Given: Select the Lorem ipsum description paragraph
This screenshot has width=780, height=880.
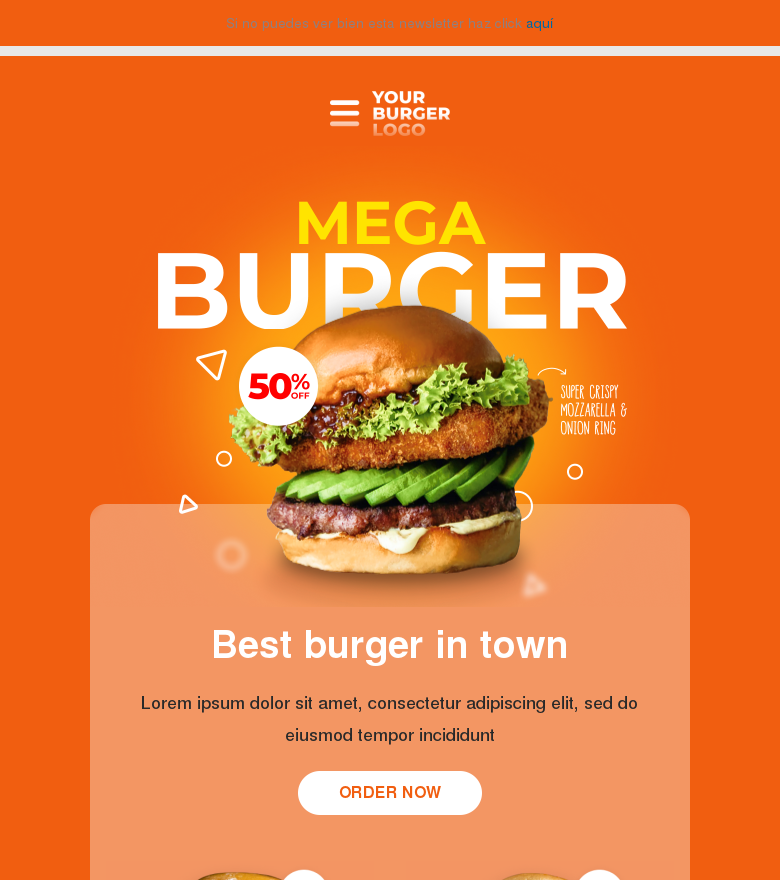Looking at the screenshot, I should pyautogui.click(x=390, y=718).
